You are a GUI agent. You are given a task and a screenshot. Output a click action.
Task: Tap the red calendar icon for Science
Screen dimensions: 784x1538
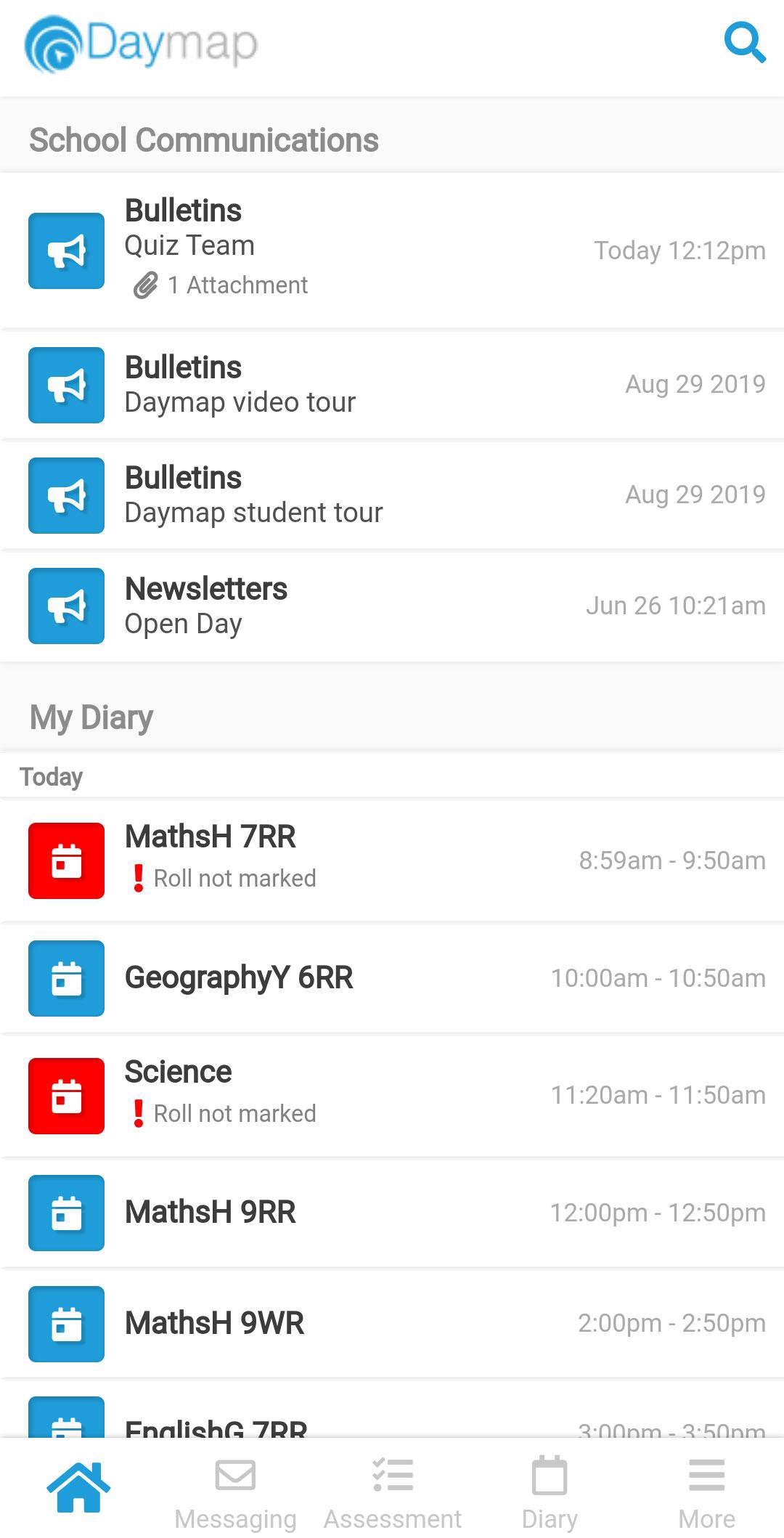(x=65, y=1094)
